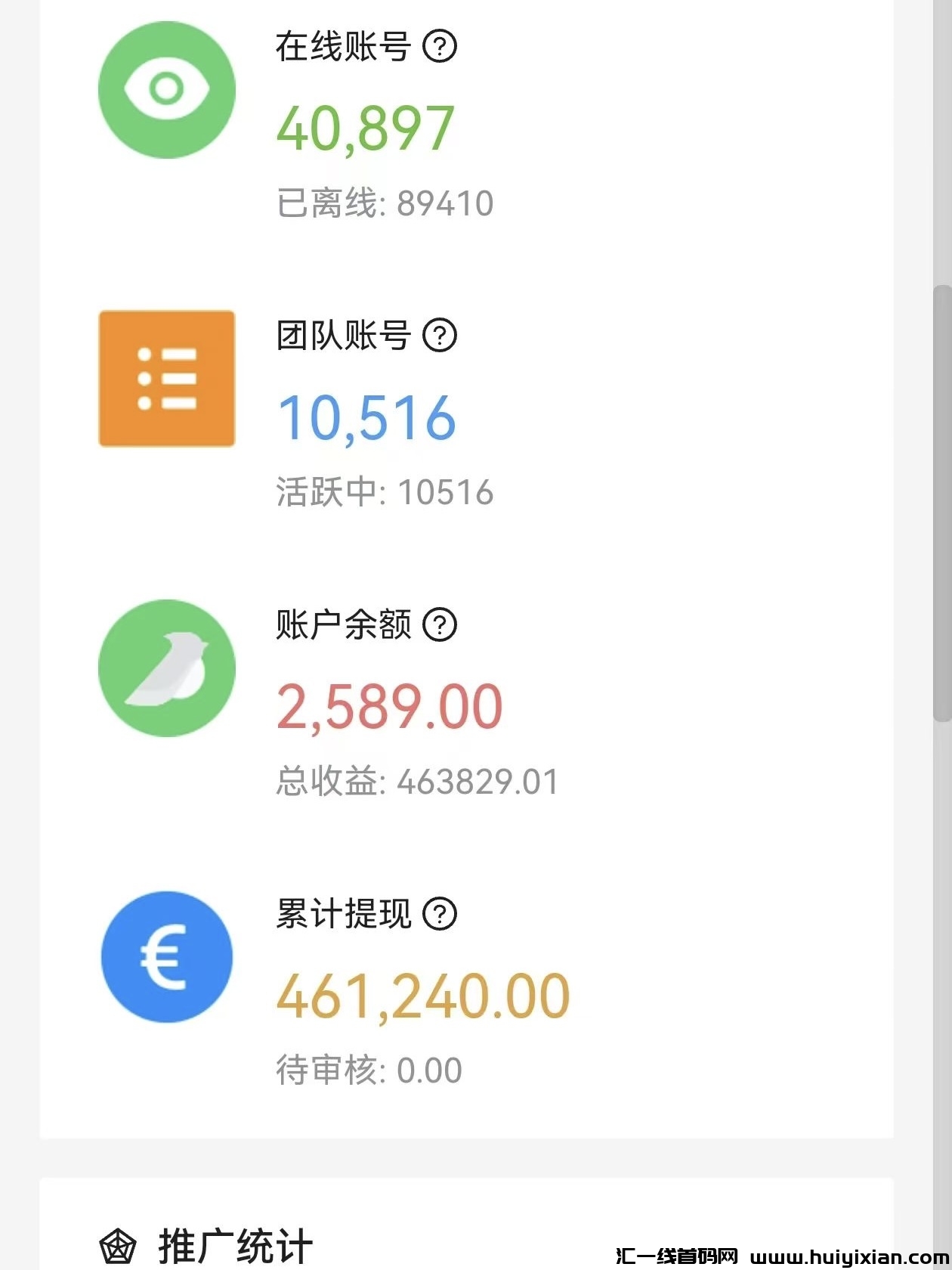
Task: Open the help icon beside 在线账号
Action: tap(439, 47)
